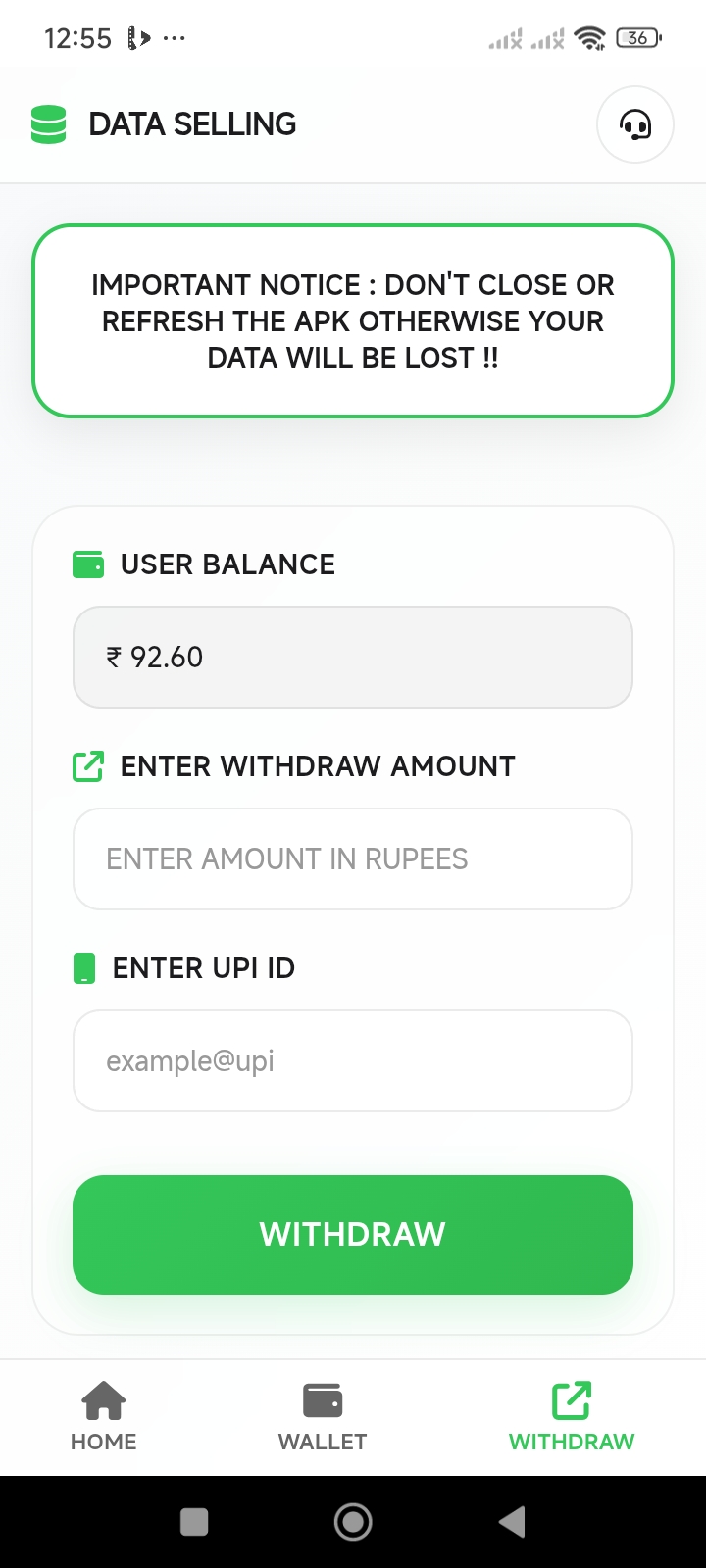This screenshot has height=1568, width=706.
Task: Click the withdraw arrow icon beside ENTER WITHDRAW AMOUNT
Action: pos(88,766)
